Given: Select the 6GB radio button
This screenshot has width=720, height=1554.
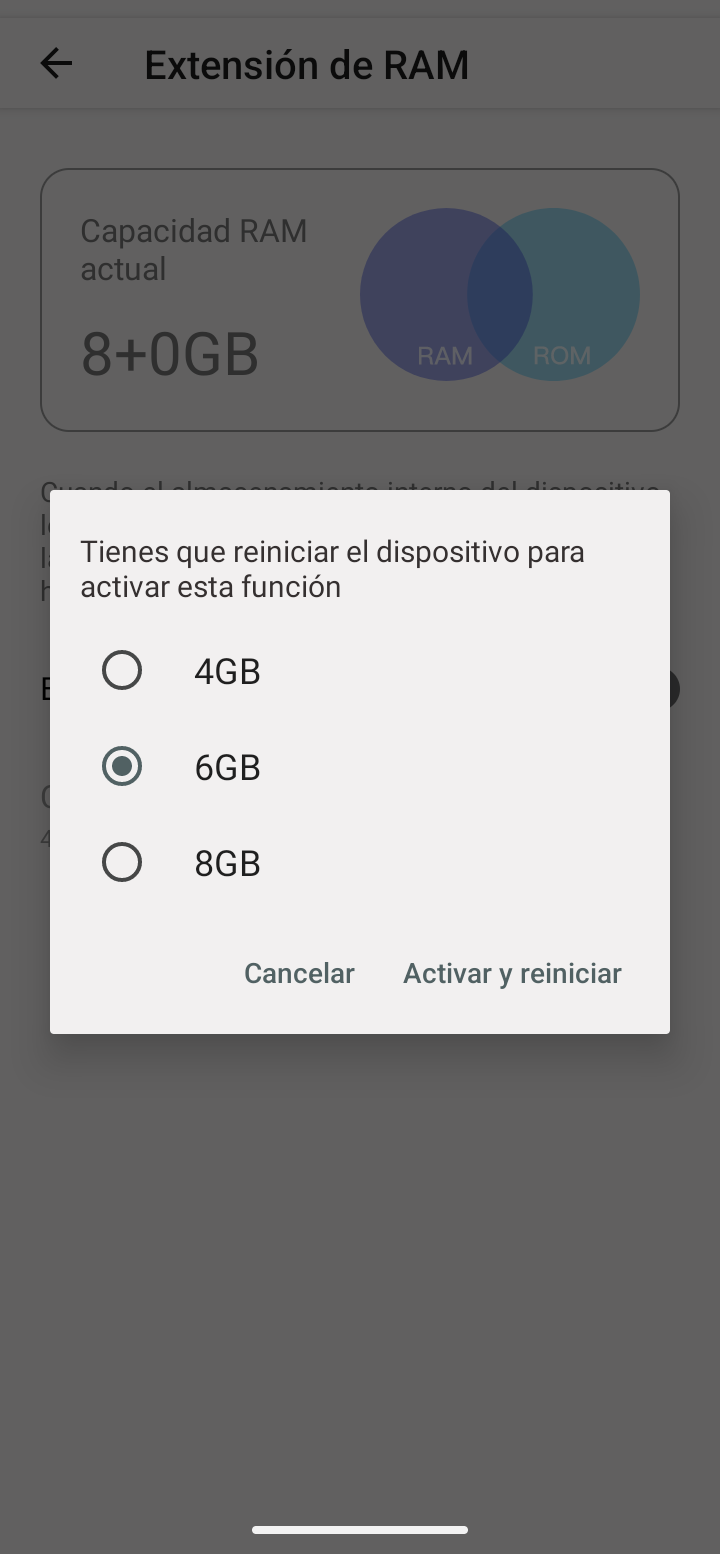Looking at the screenshot, I should pyautogui.click(x=122, y=766).
